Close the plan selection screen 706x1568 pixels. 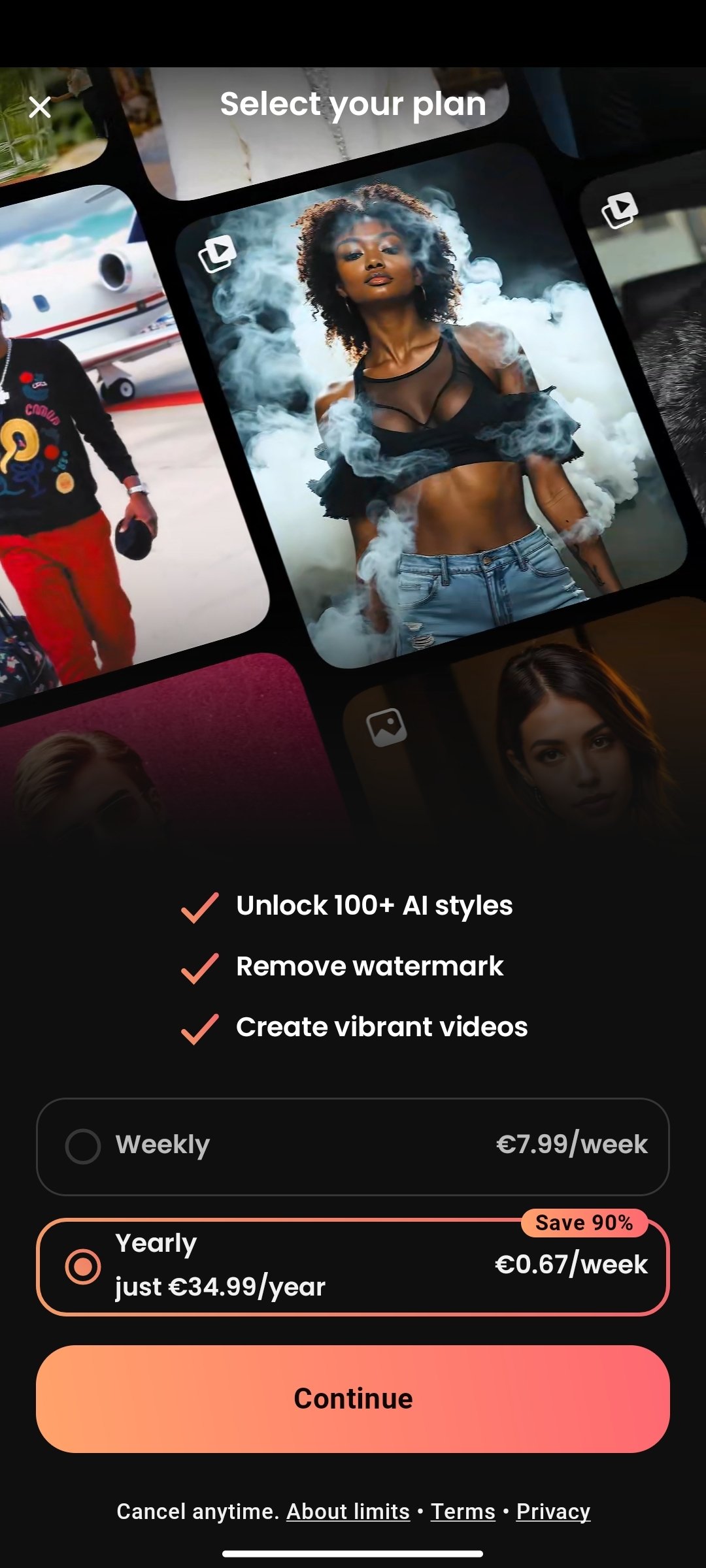tap(40, 107)
